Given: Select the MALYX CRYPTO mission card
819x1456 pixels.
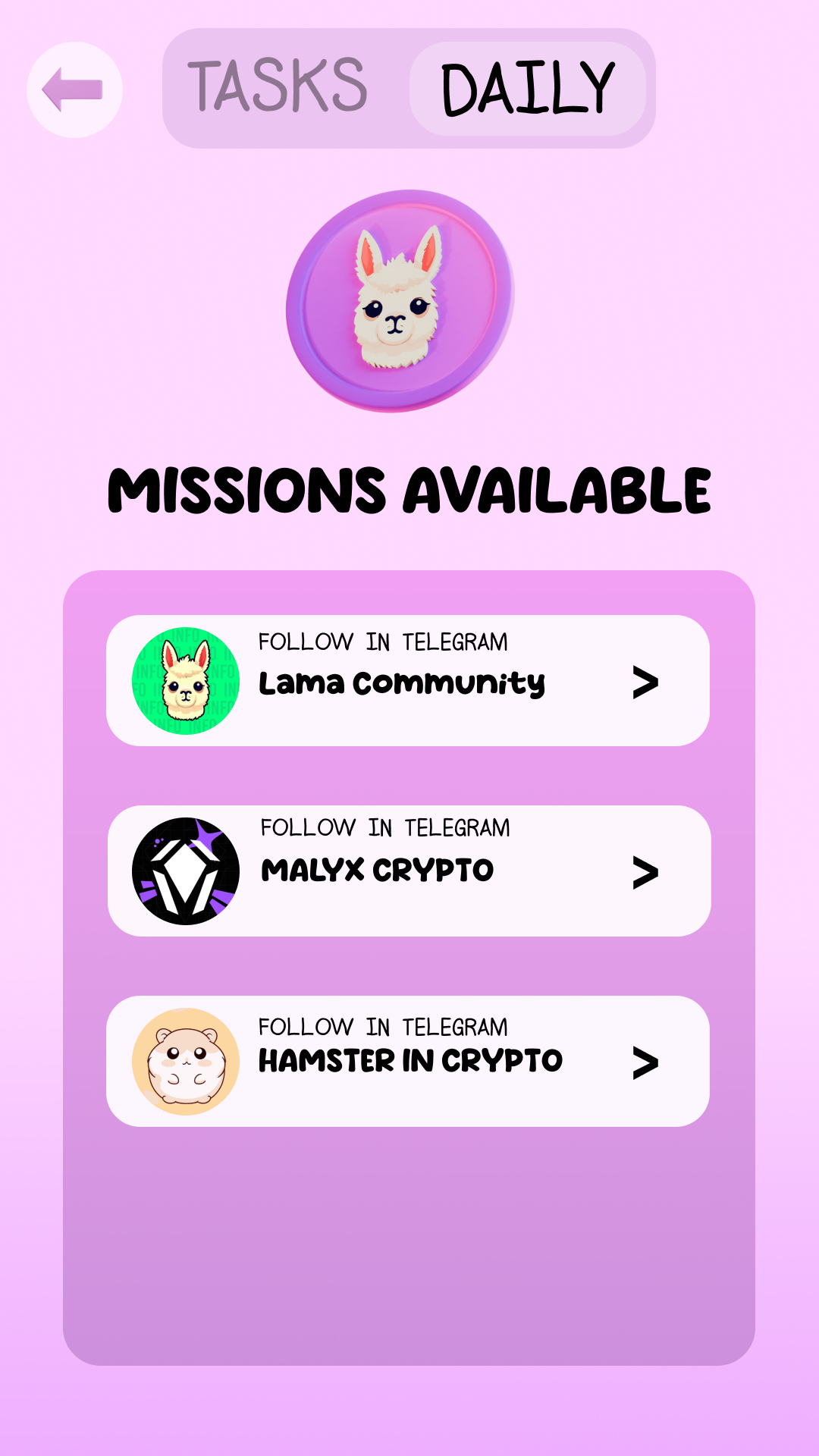Looking at the screenshot, I should coord(409,871).
